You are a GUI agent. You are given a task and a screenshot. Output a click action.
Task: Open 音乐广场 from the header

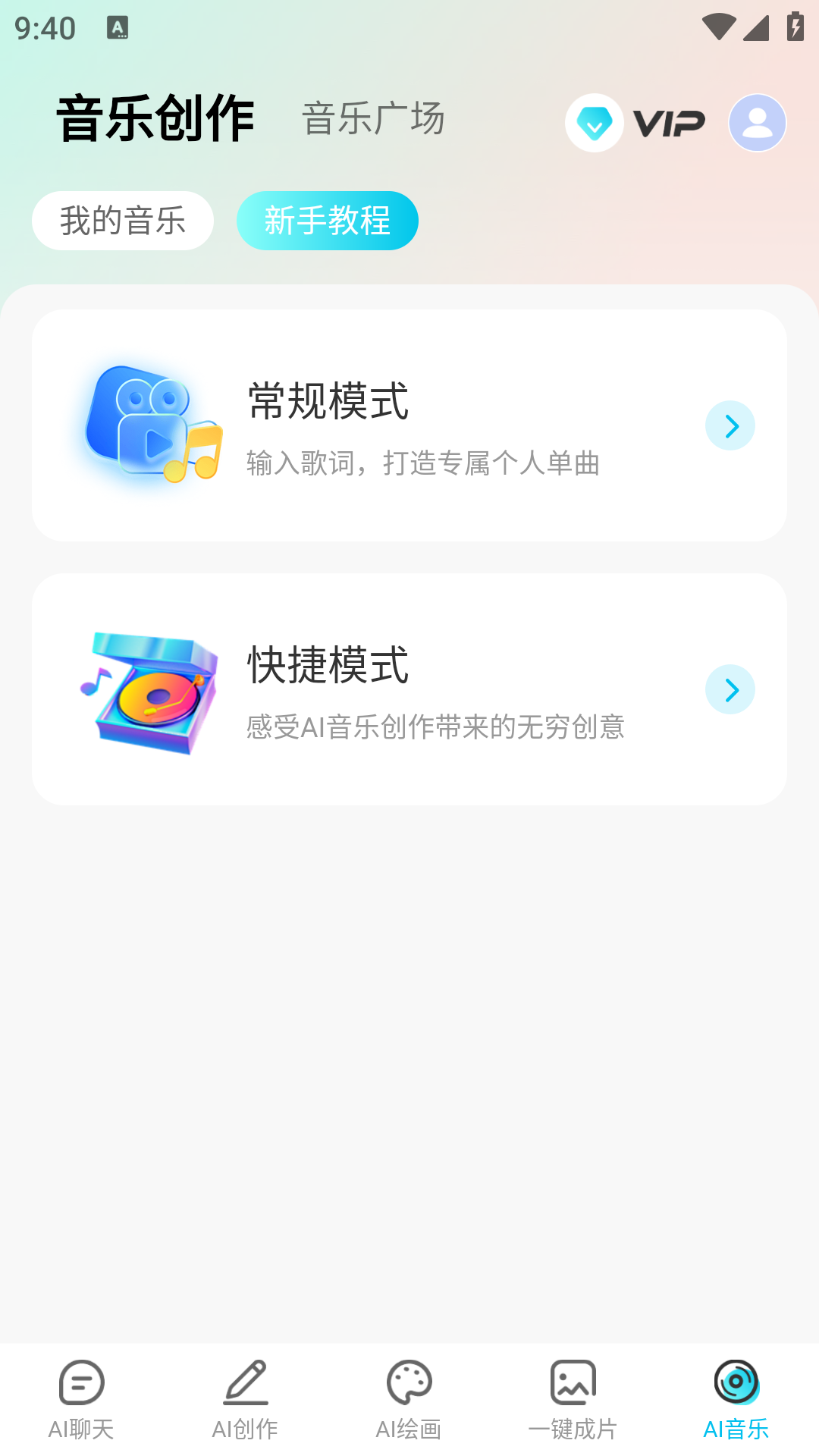[x=373, y=118]
